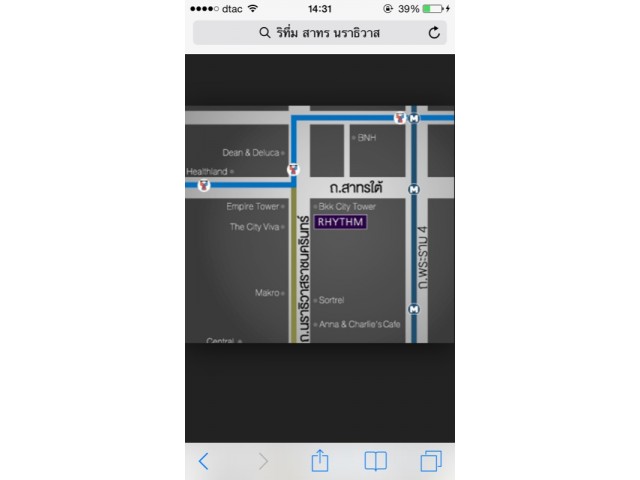Reload the current page
Screen dimensions: 640x480
[x=433, y=33]
